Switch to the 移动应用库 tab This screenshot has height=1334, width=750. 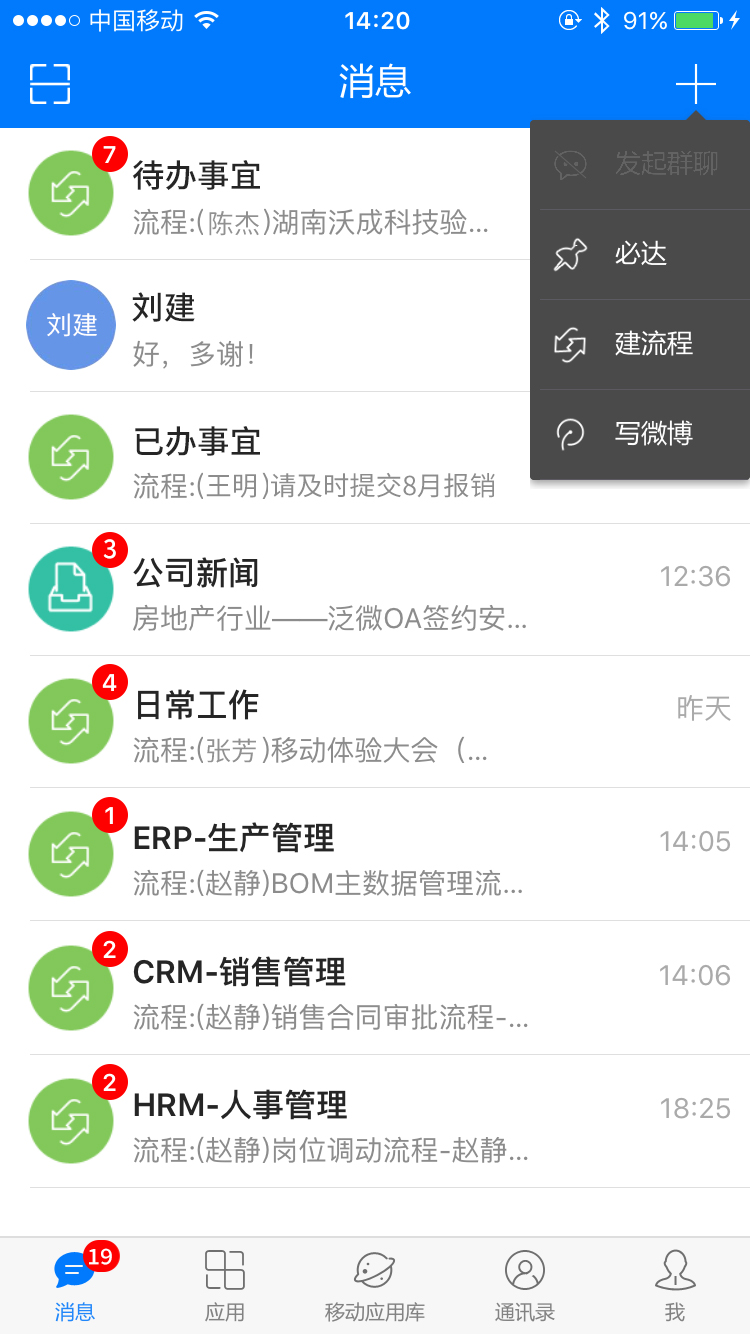(x=375, y=1286)
